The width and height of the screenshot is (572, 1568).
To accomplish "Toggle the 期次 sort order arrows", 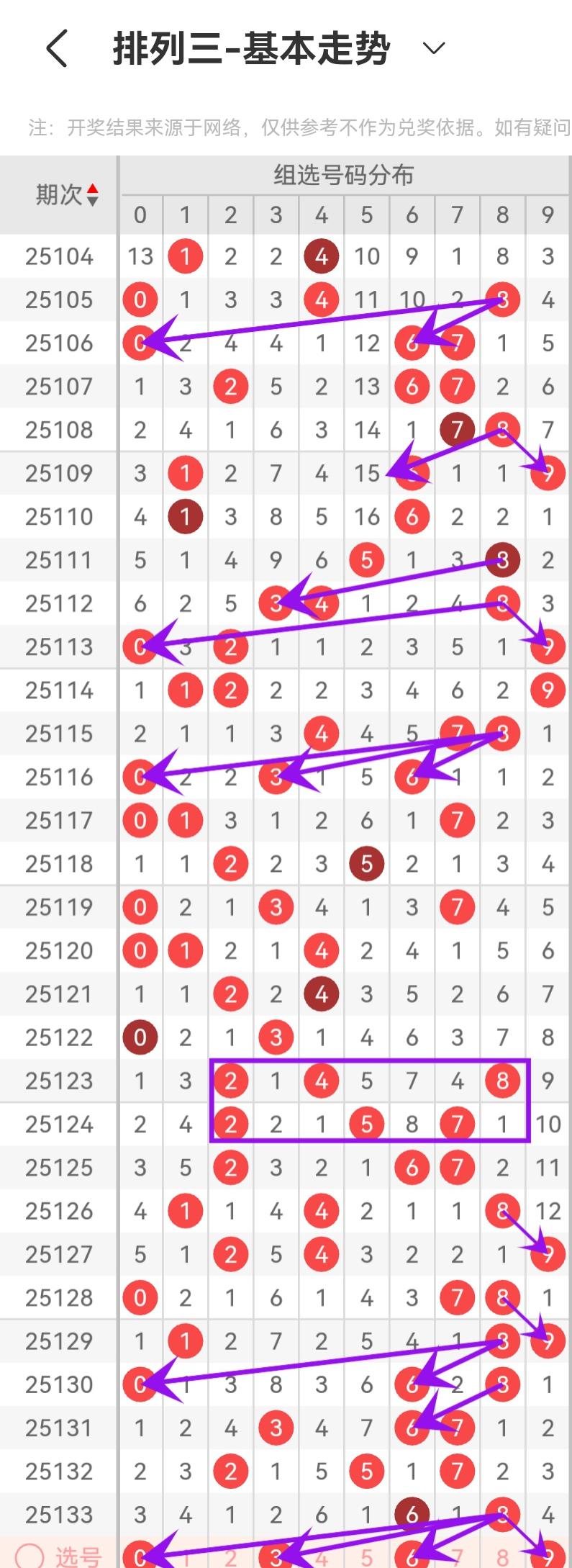I will click(92, 194).
